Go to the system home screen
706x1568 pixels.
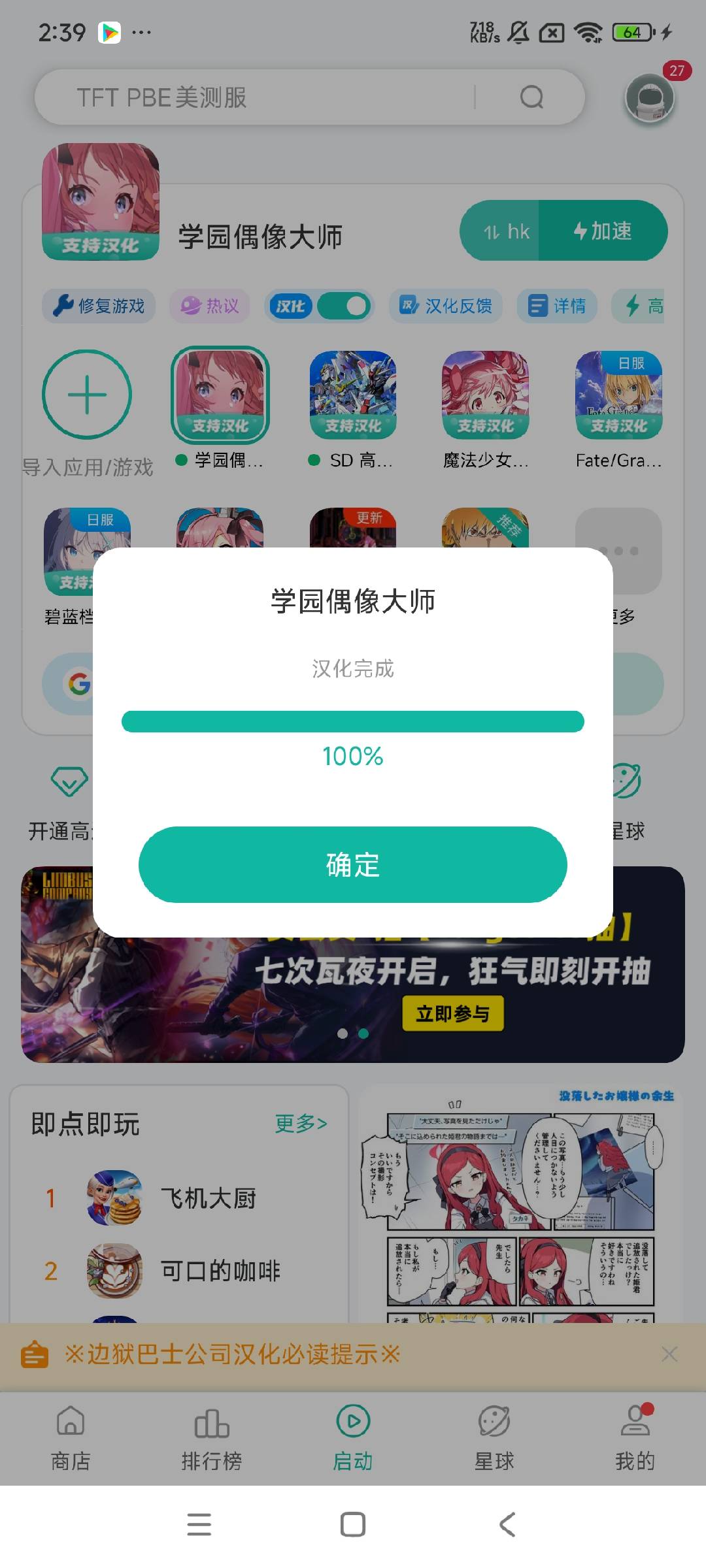[352, 1524]
